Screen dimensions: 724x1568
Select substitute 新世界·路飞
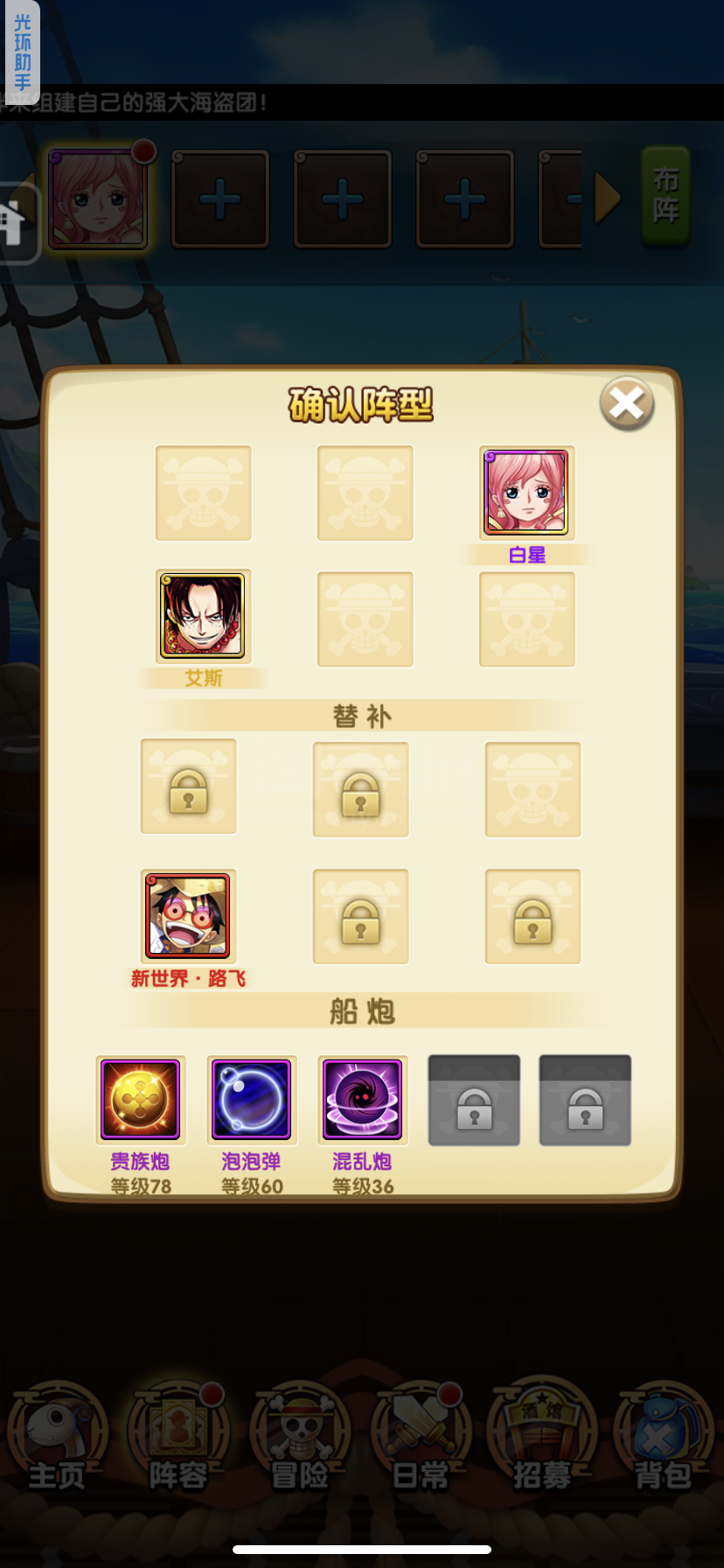point(188,915)
